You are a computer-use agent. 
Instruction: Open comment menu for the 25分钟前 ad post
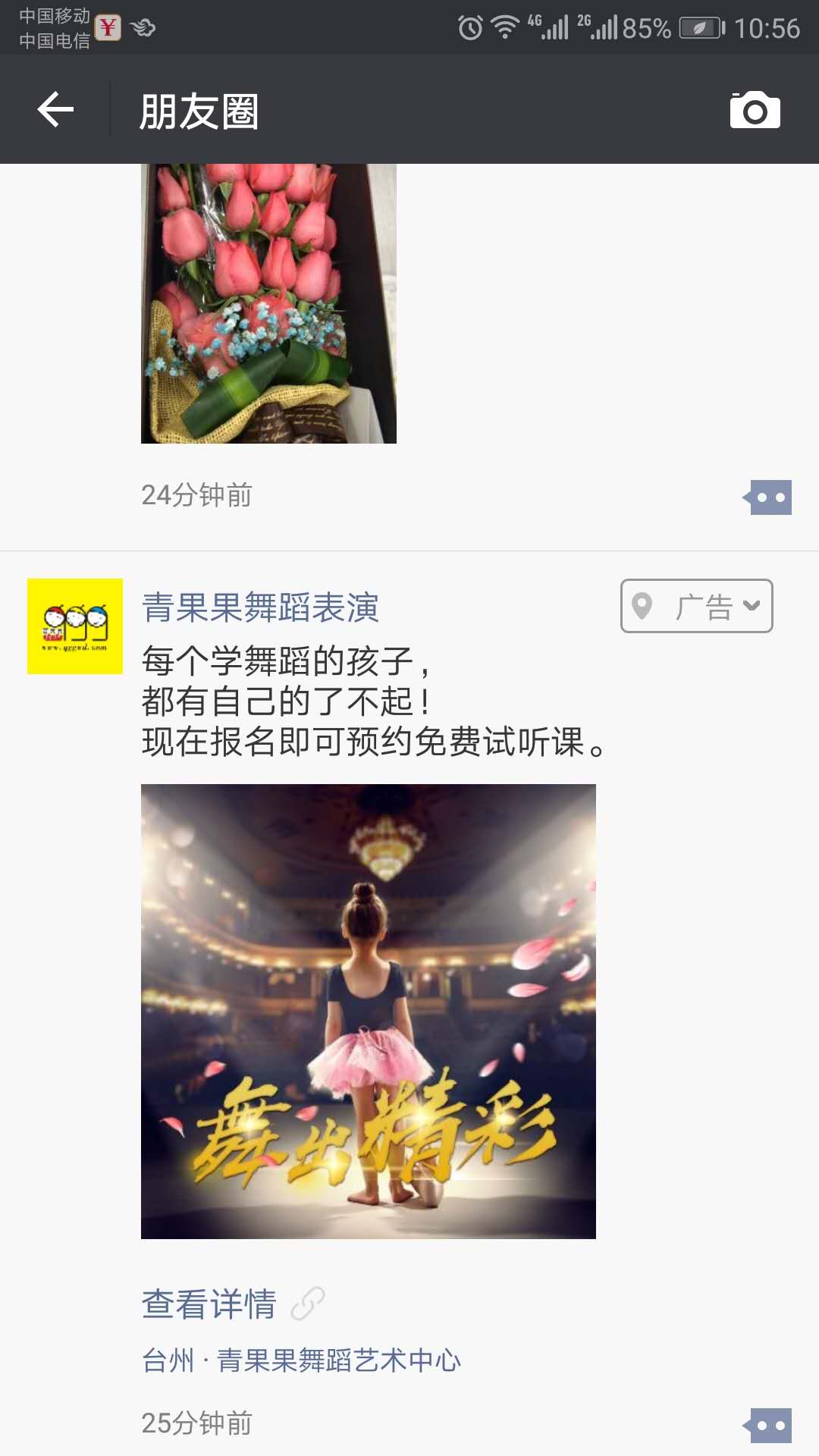coord(769,1426)
